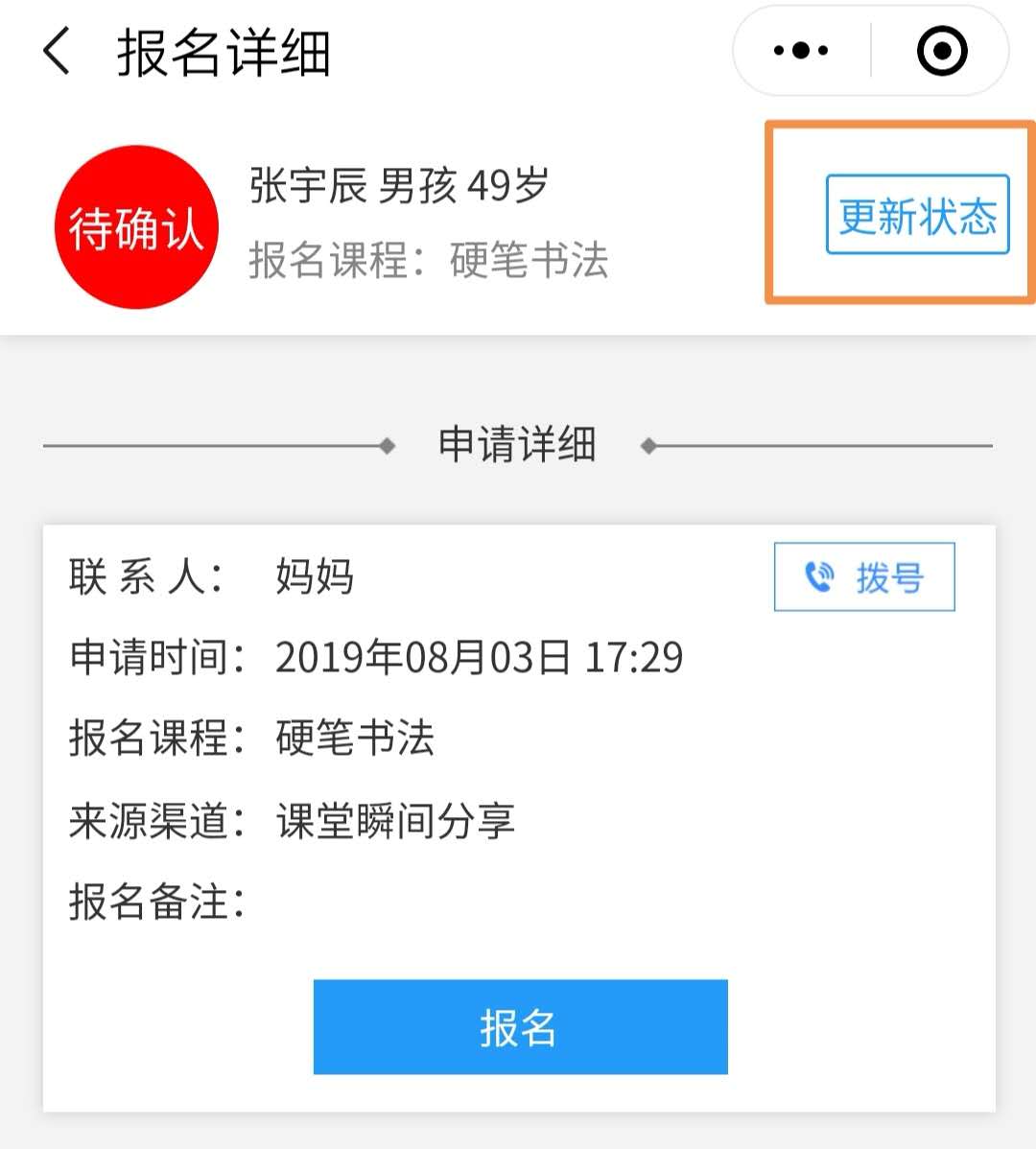
Task: Go back from 报名详细 page
Action: [x=58, y=52]
